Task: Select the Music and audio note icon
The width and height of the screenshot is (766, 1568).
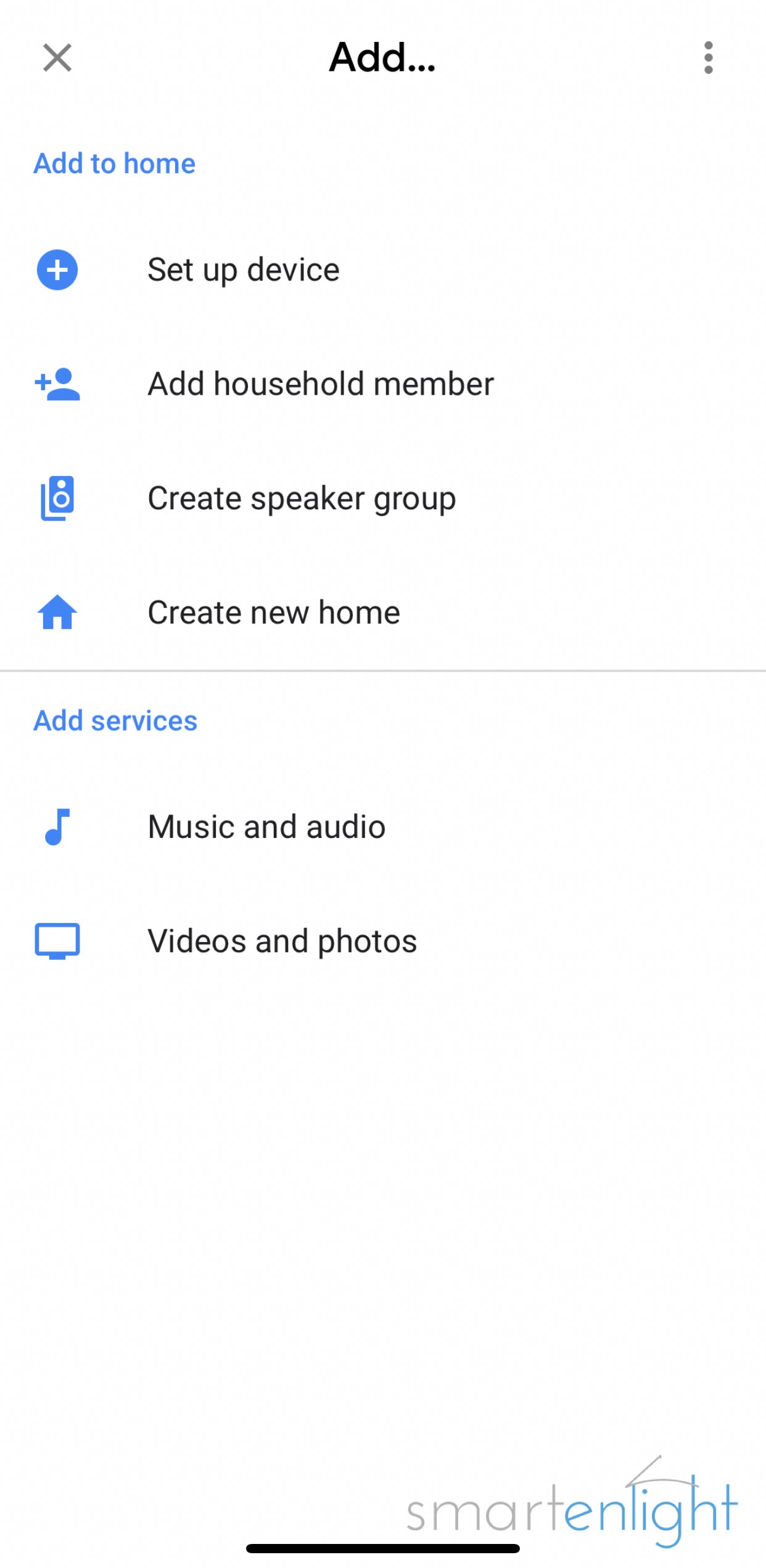Action: pyautogui.click(x=57, y=826)
